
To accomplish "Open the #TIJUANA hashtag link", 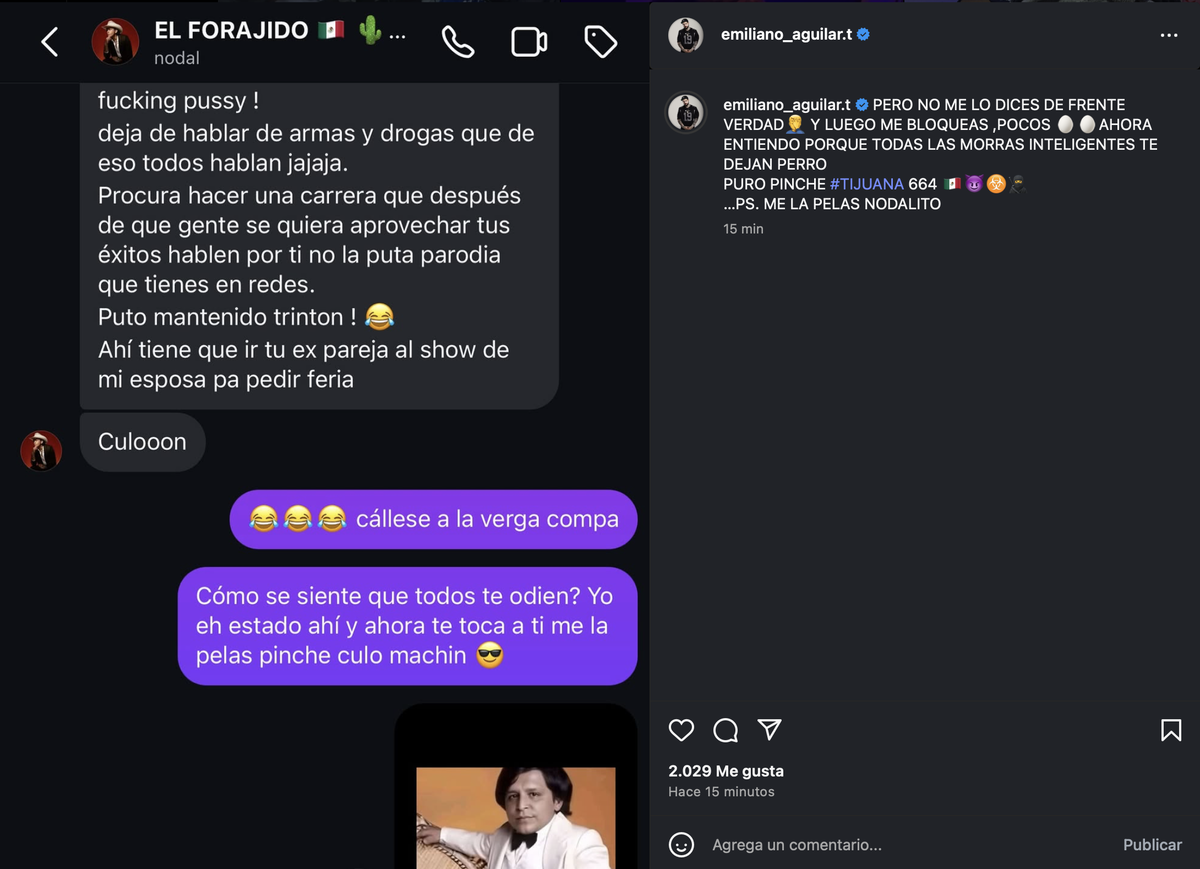I will [x=866, y=184].
